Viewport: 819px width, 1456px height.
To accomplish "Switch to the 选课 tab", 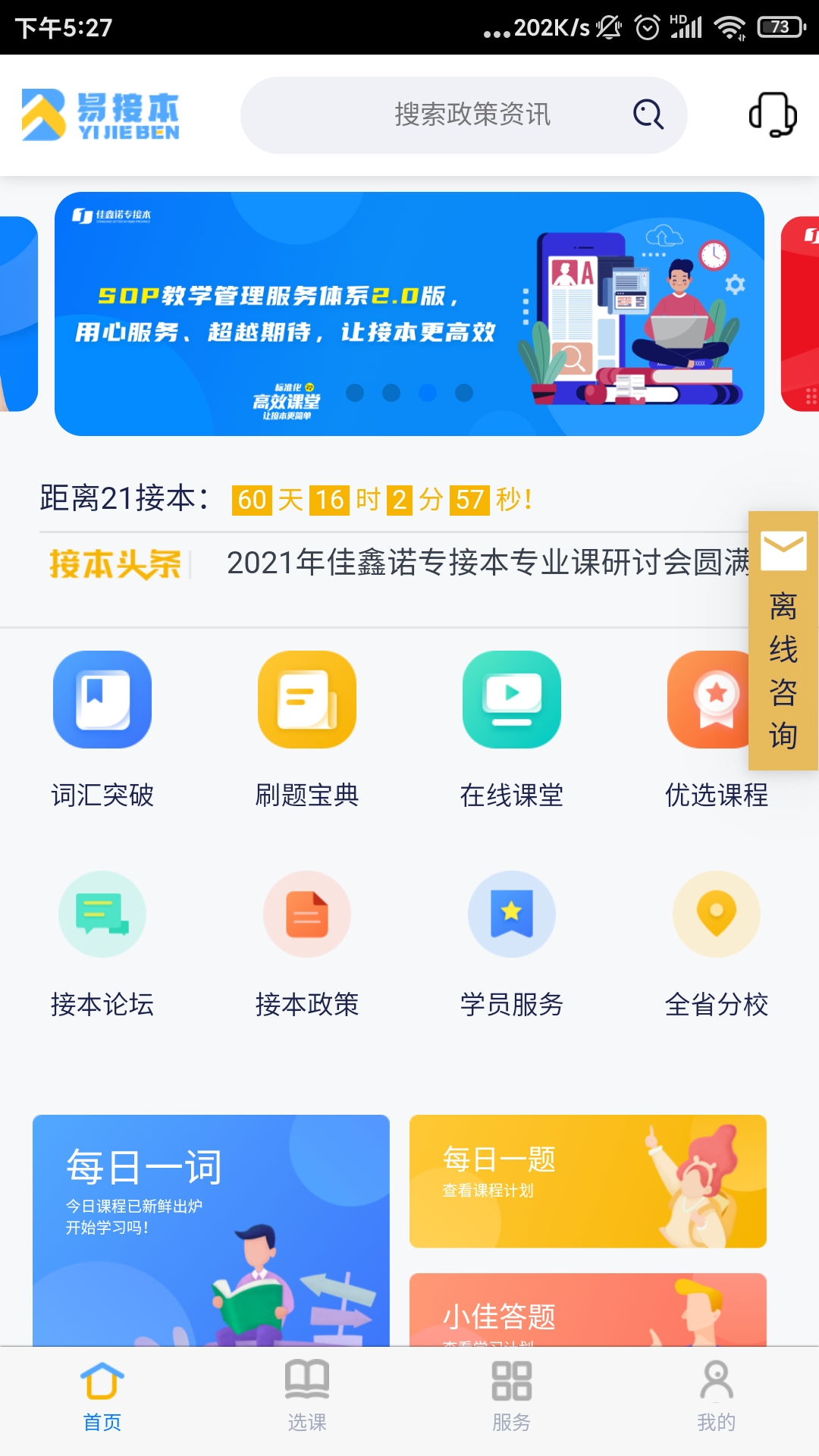I will point(307,1397).
